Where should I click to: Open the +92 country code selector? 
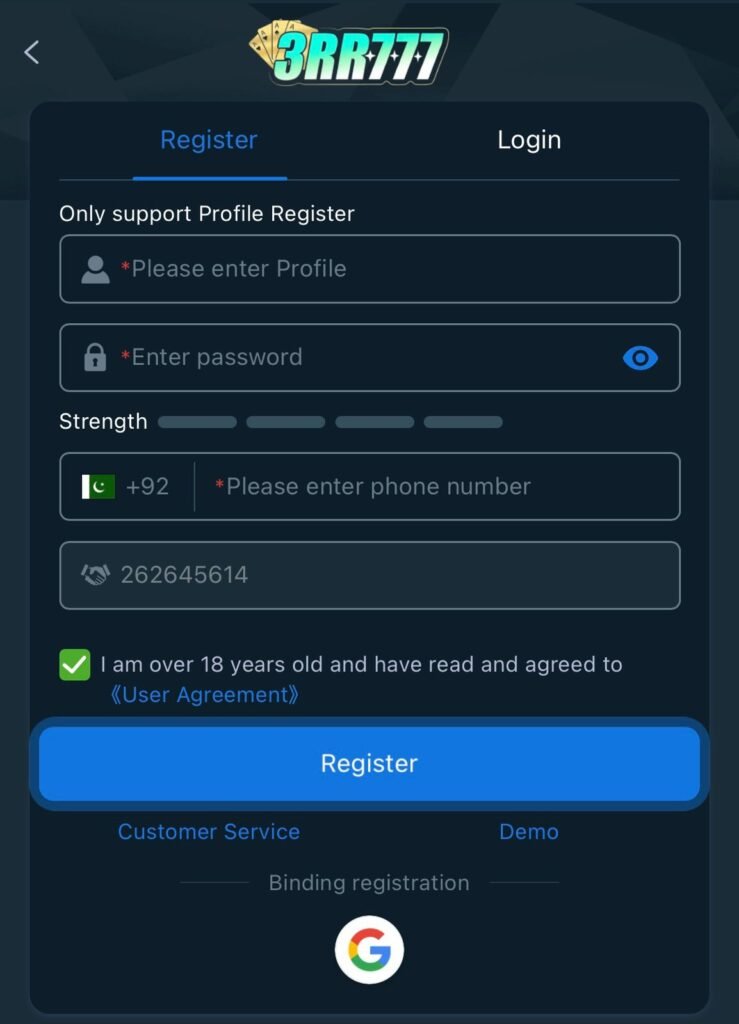(x=127, y=487)
